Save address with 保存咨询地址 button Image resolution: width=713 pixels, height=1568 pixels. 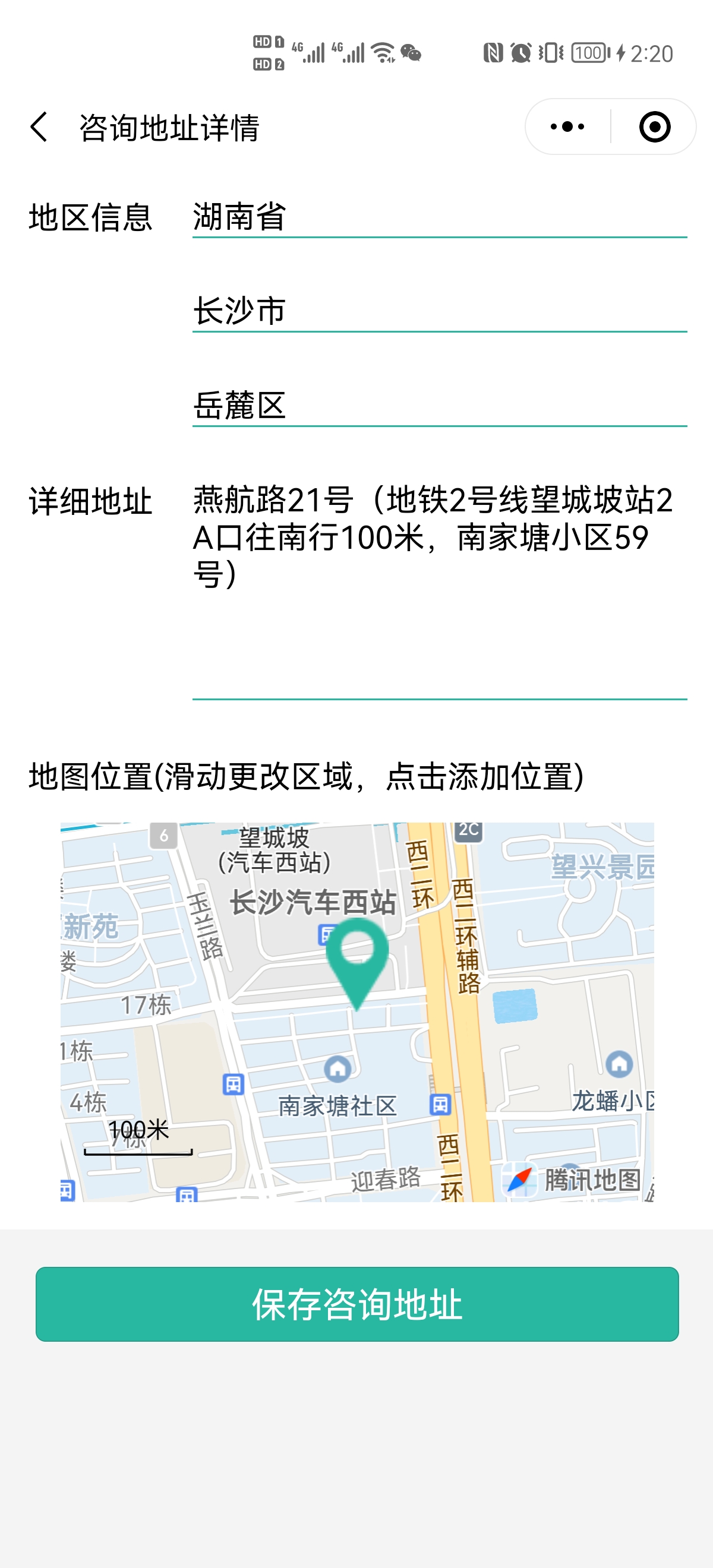357,1304
